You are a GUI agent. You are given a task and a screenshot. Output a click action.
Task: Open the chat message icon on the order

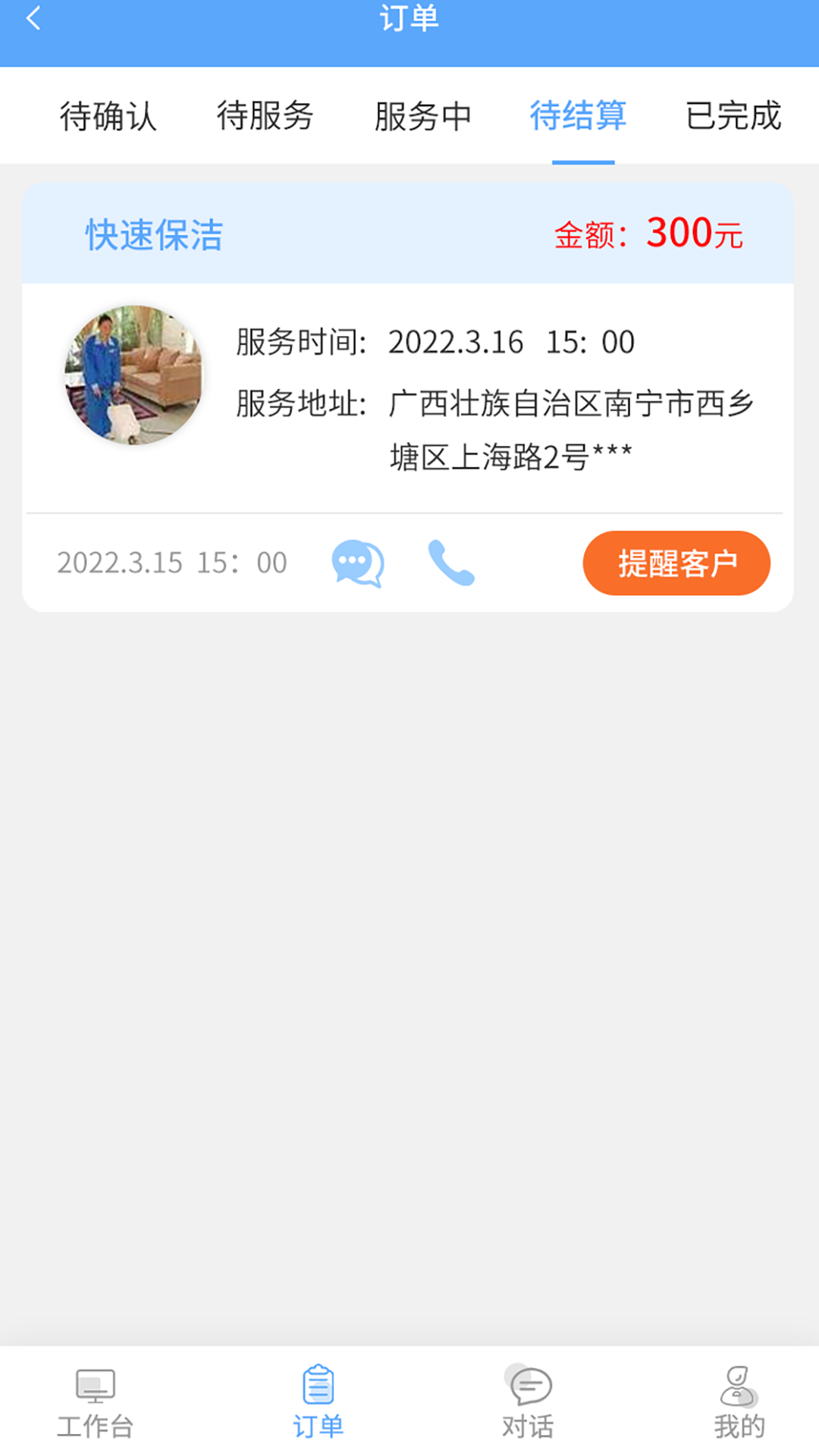(358, 564)
